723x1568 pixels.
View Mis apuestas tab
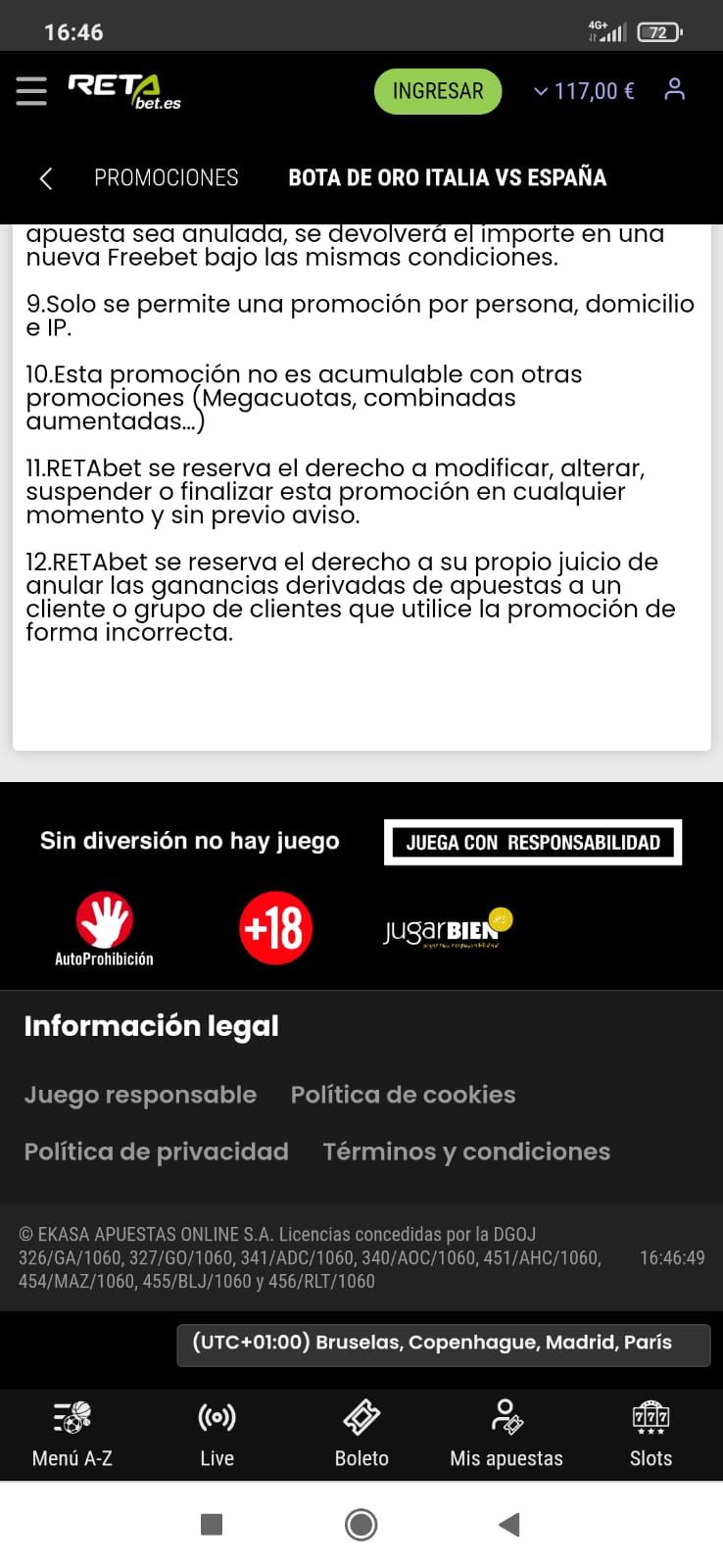pyautogui.click(x=506, y=1434)
